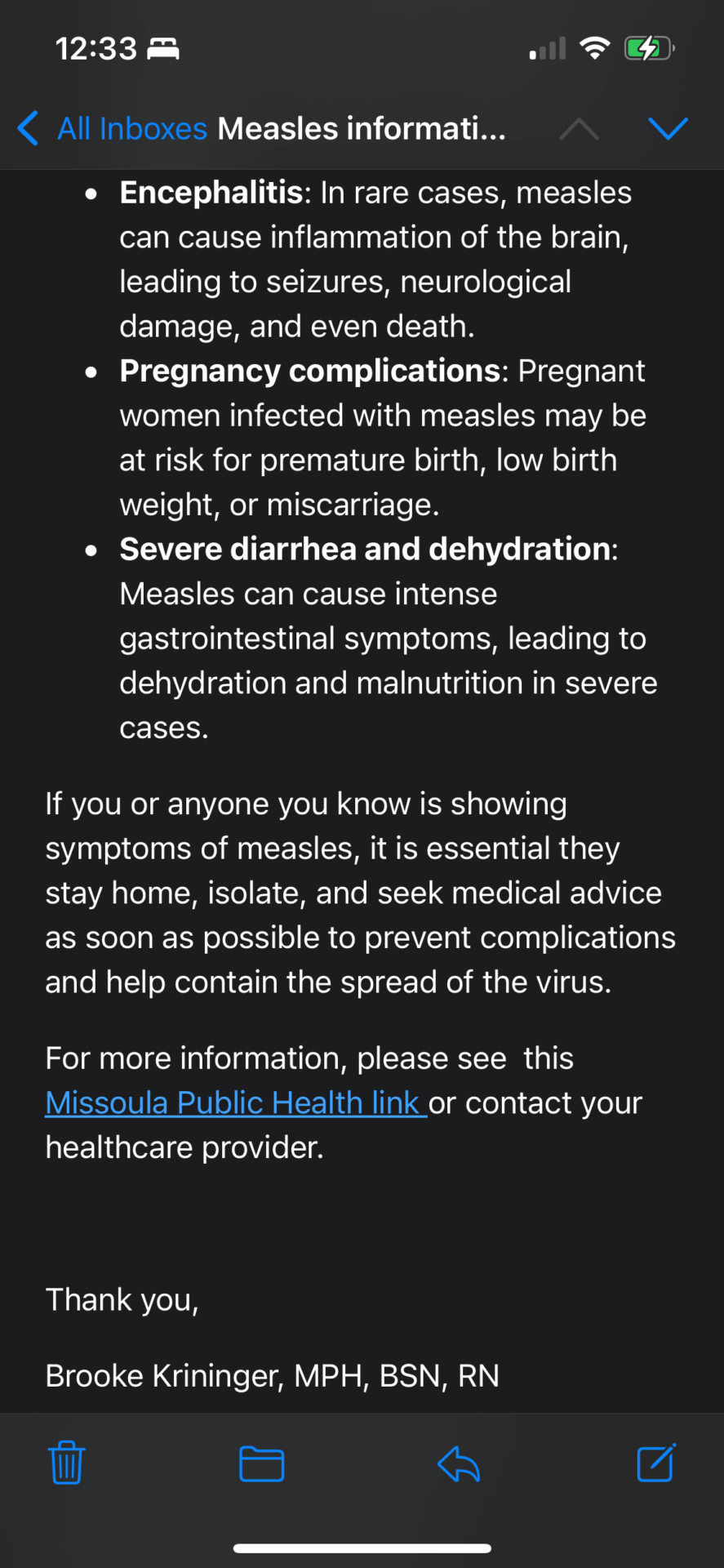Move the message using the folder icon

point(262,1463)
